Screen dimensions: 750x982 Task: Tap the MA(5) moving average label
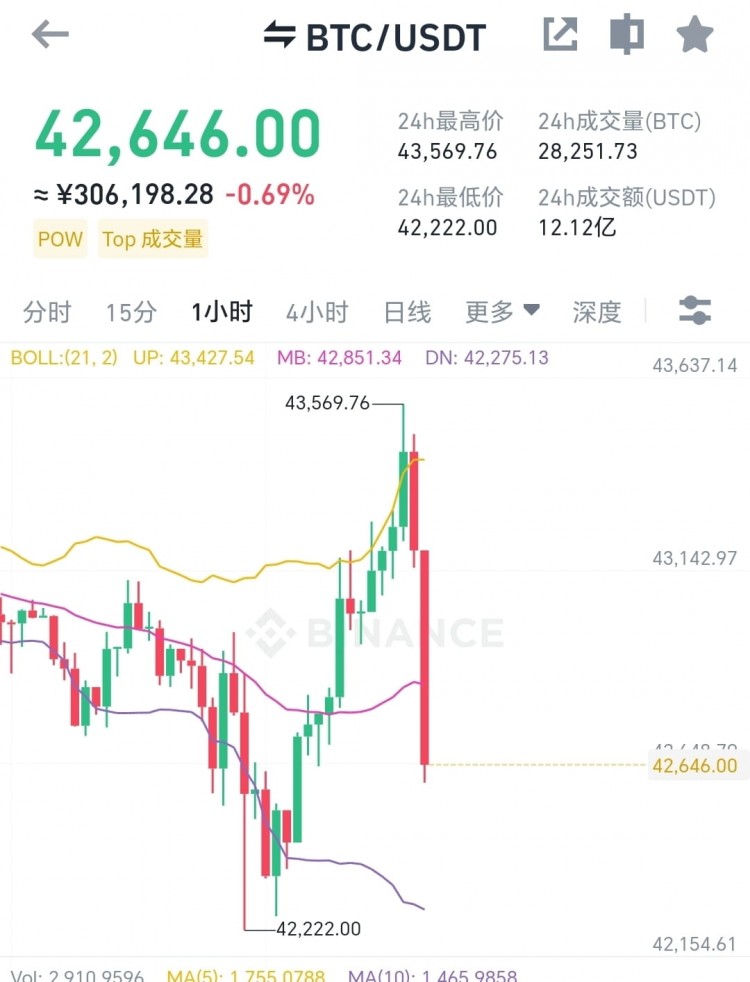tap(247, 973)
